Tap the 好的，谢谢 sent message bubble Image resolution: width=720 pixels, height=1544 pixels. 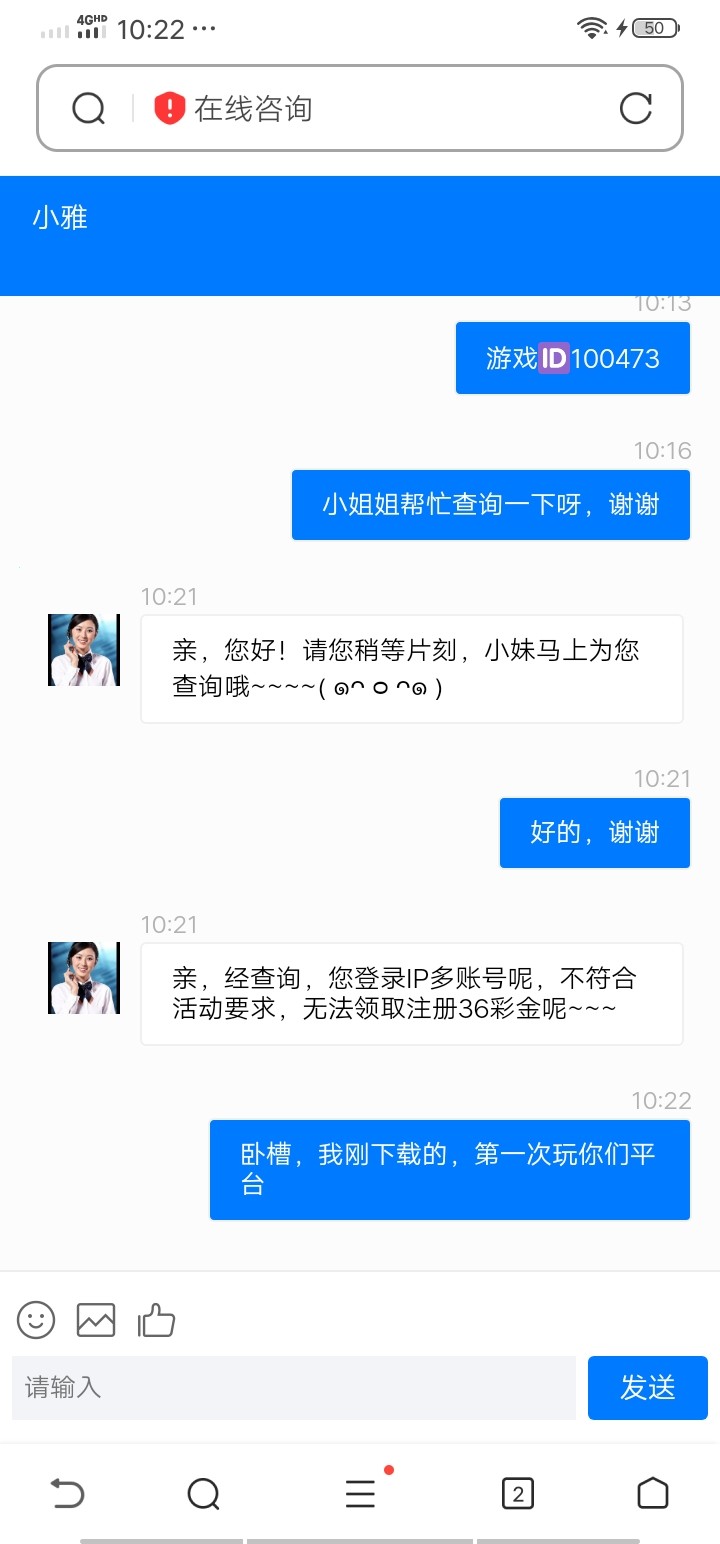pyautogui.click(x=594, y=832)
